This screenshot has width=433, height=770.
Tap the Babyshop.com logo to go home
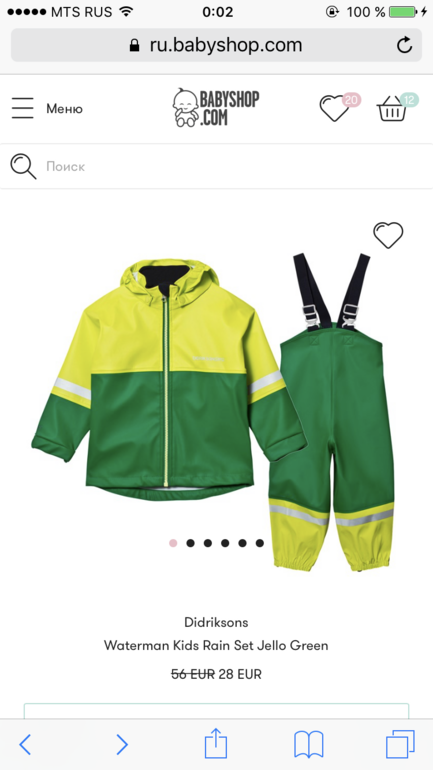(216, 108)
